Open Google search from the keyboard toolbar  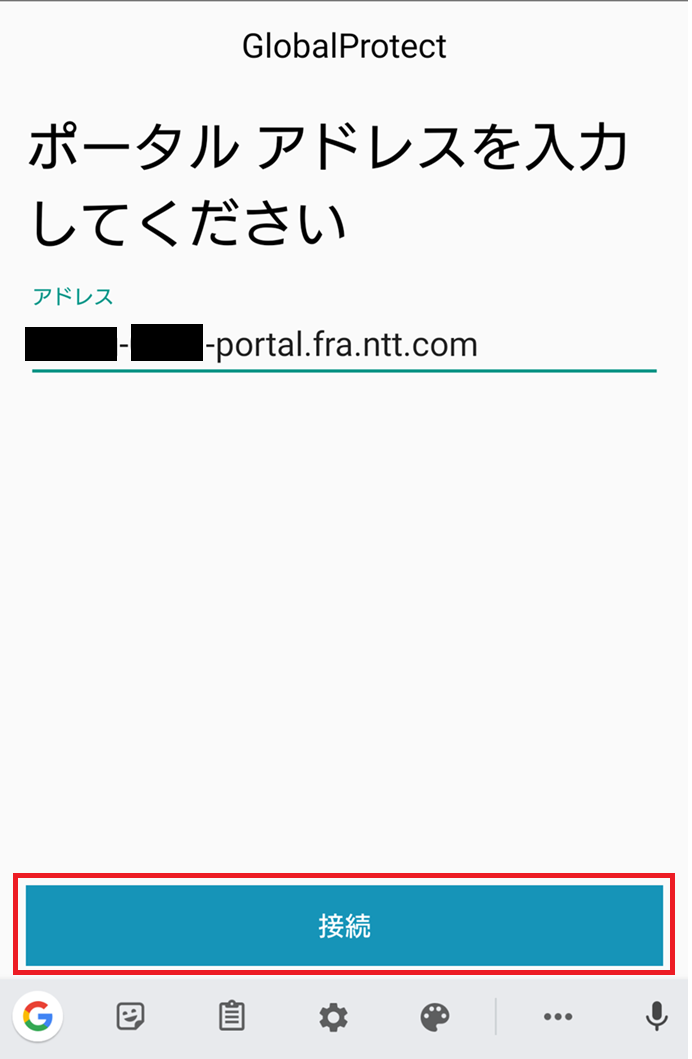37,1017
